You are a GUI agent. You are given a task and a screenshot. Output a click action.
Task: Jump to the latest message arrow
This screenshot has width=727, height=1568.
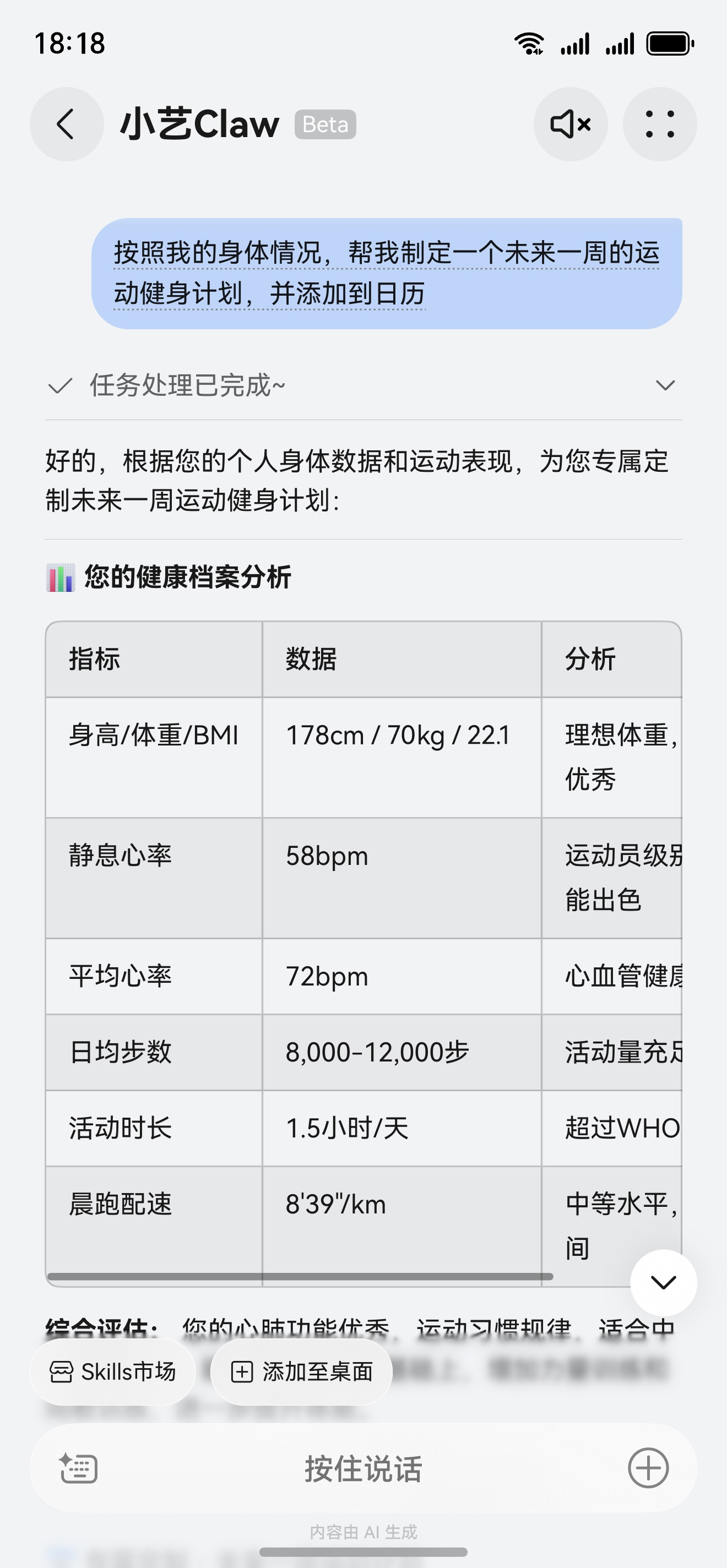pyautogui.click(x=663, y=1282)
